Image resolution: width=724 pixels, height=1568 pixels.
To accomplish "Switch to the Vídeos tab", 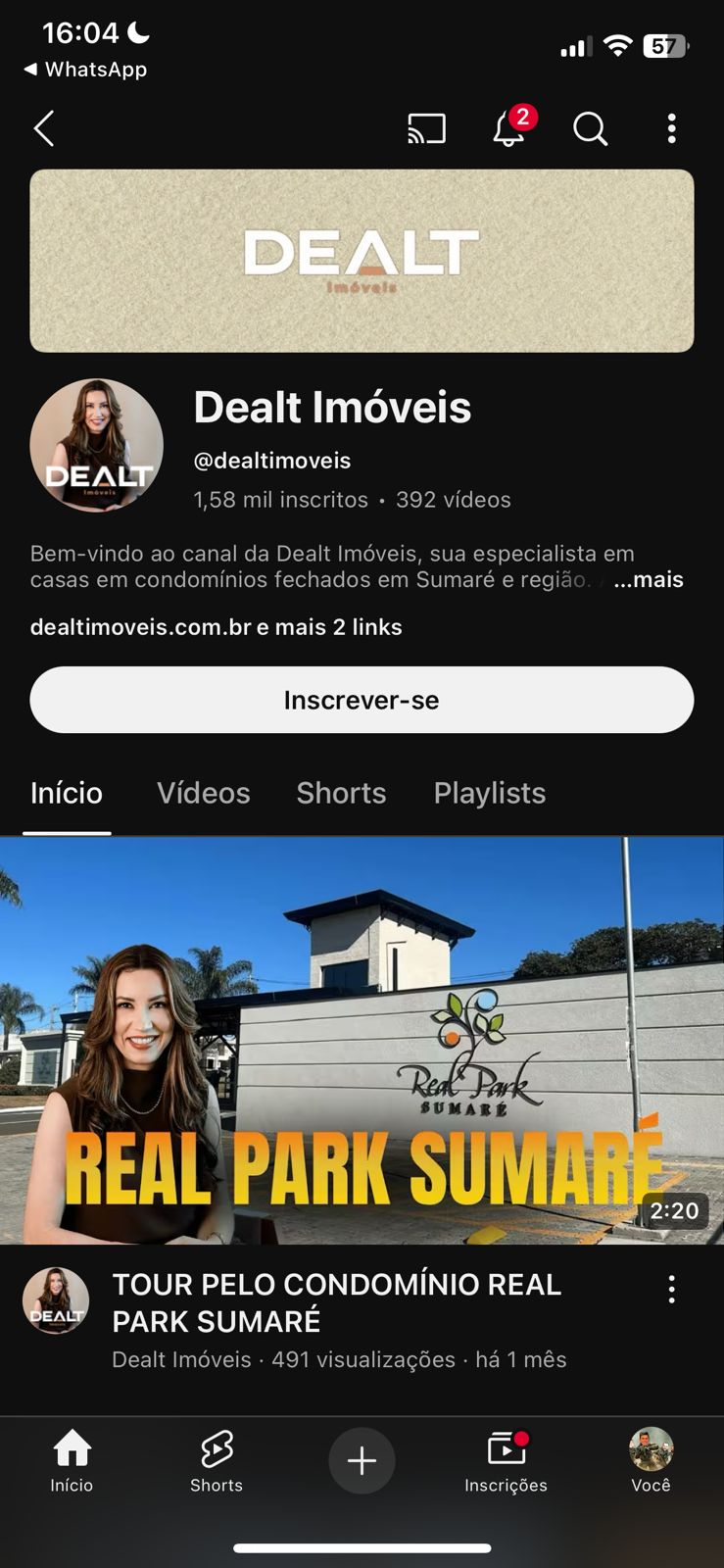I will pyautogui.click(x=203, y=793).
